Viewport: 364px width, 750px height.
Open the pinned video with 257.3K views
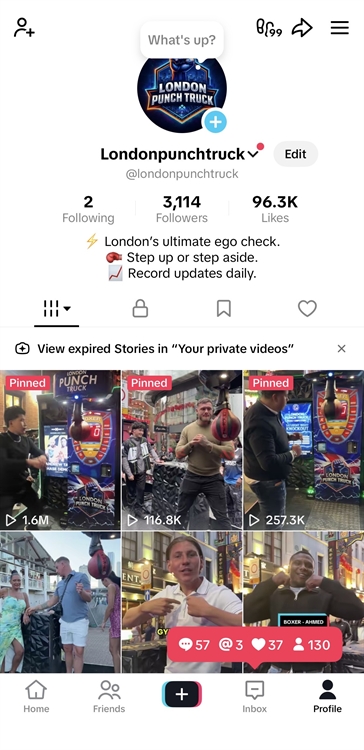click(x=304, y=450)
